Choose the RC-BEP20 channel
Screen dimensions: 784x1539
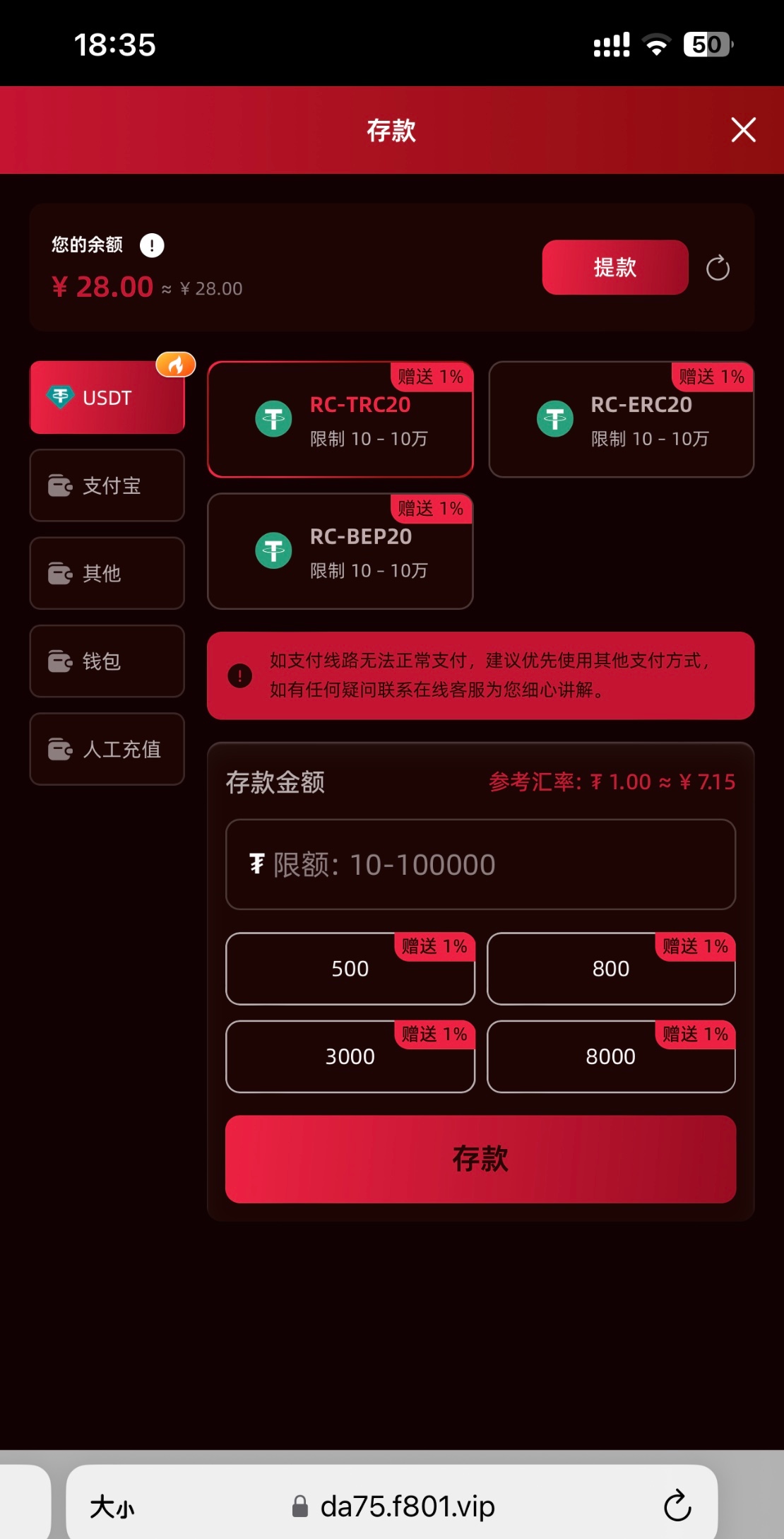click(340, 552)
